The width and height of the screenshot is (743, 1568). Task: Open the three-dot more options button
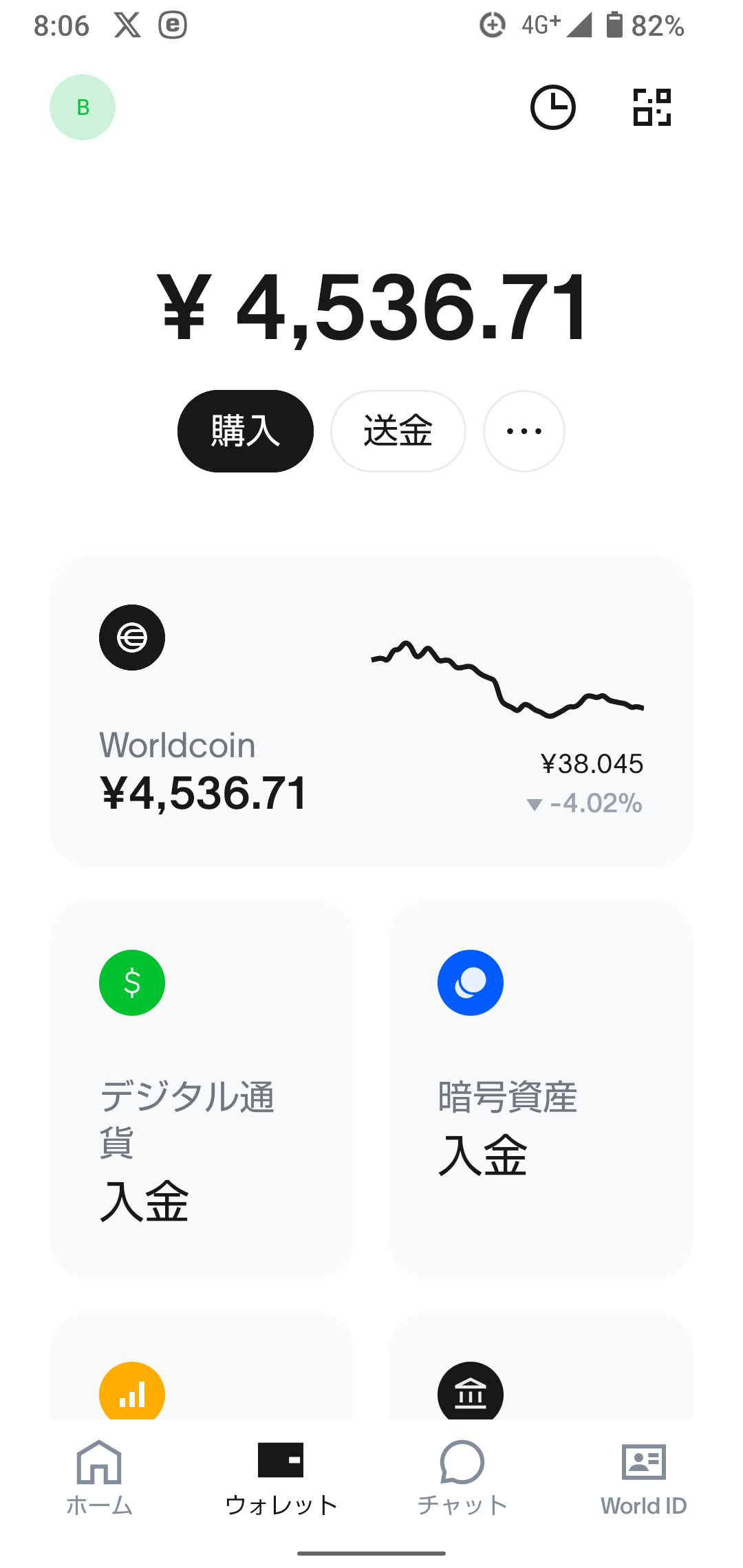click(524, 431)
